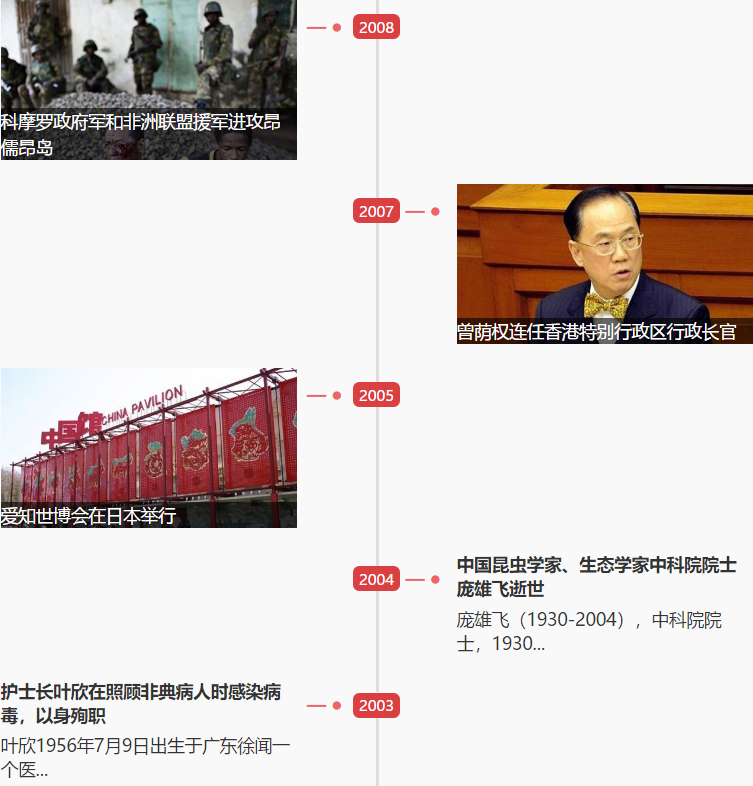The height and width of the screenshot is (786, 753).
Task: Open the 2008 Comoros army Anjouan event card
Action: [x=148, y=80]
